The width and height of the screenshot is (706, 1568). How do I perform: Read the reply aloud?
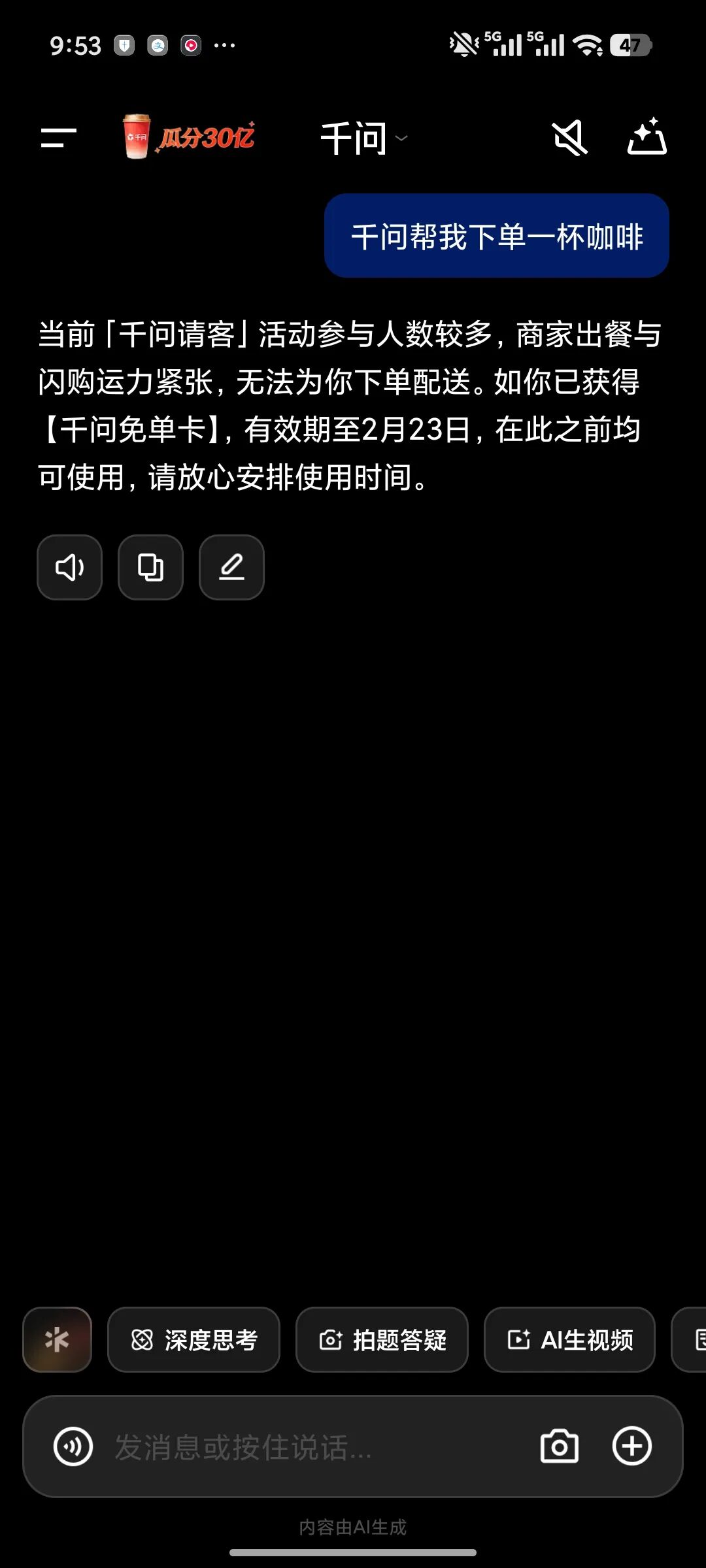click(69, 567)
